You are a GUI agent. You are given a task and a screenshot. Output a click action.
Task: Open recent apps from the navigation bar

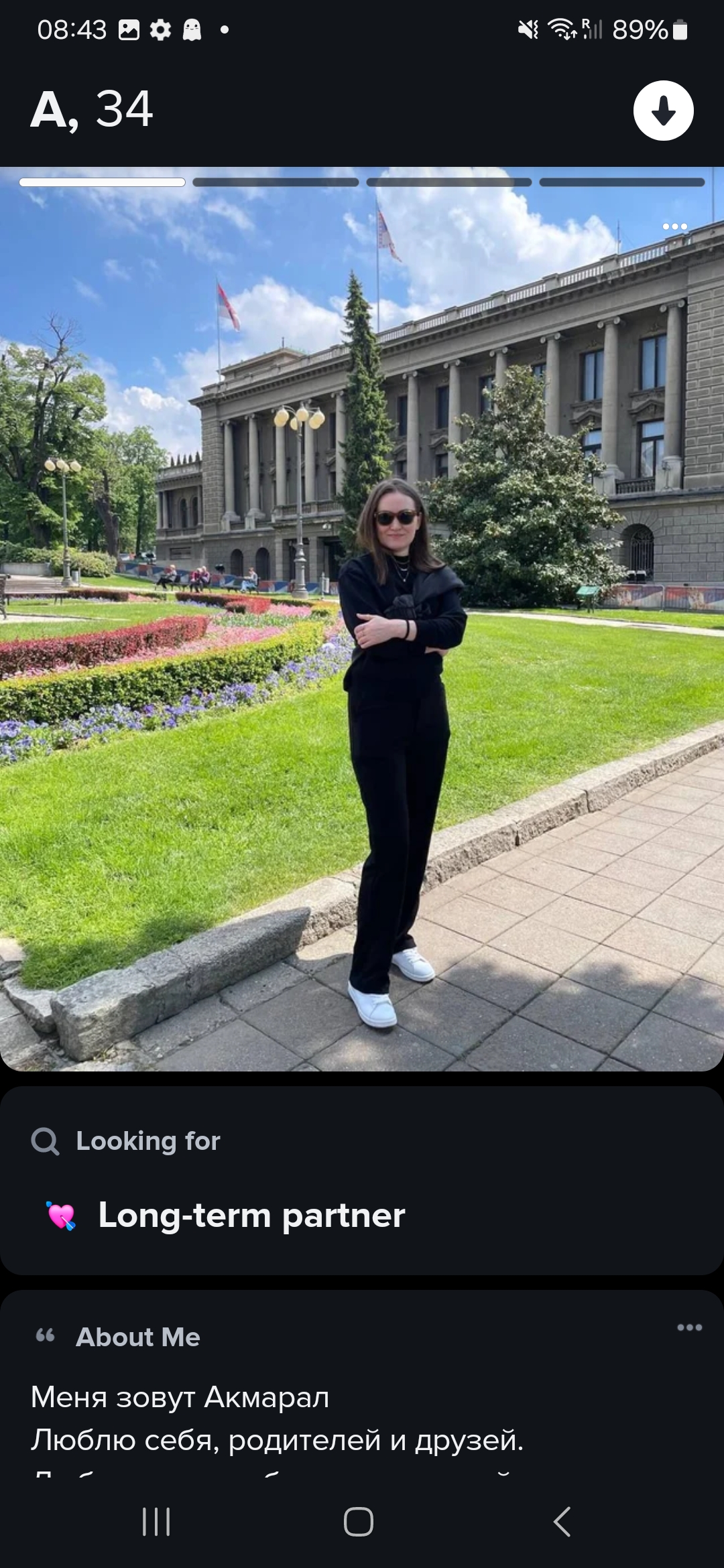pyautogui.click(x=157, y=1522)
